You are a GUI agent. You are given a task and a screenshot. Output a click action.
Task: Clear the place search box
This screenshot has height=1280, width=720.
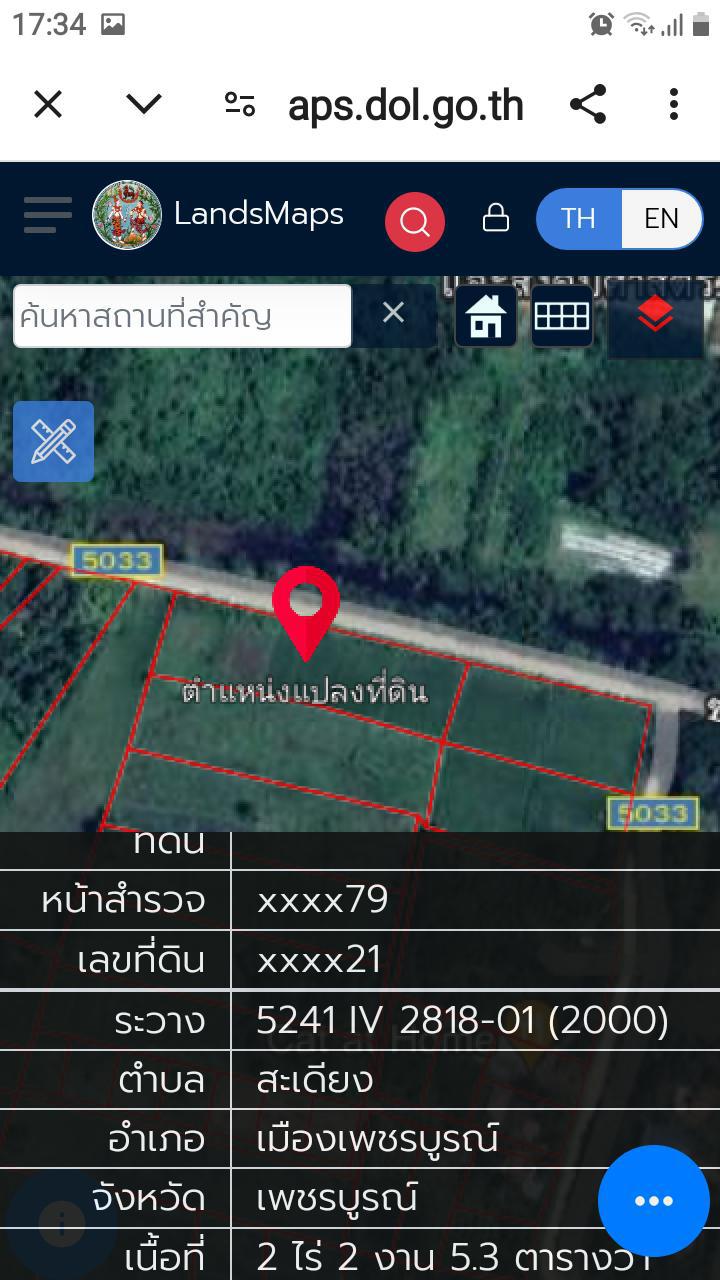click(x=394, y=314)
